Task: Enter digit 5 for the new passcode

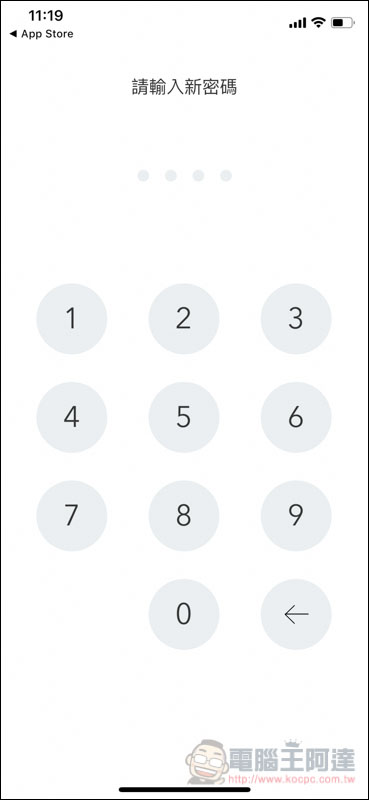Action: tap(184, 417)
